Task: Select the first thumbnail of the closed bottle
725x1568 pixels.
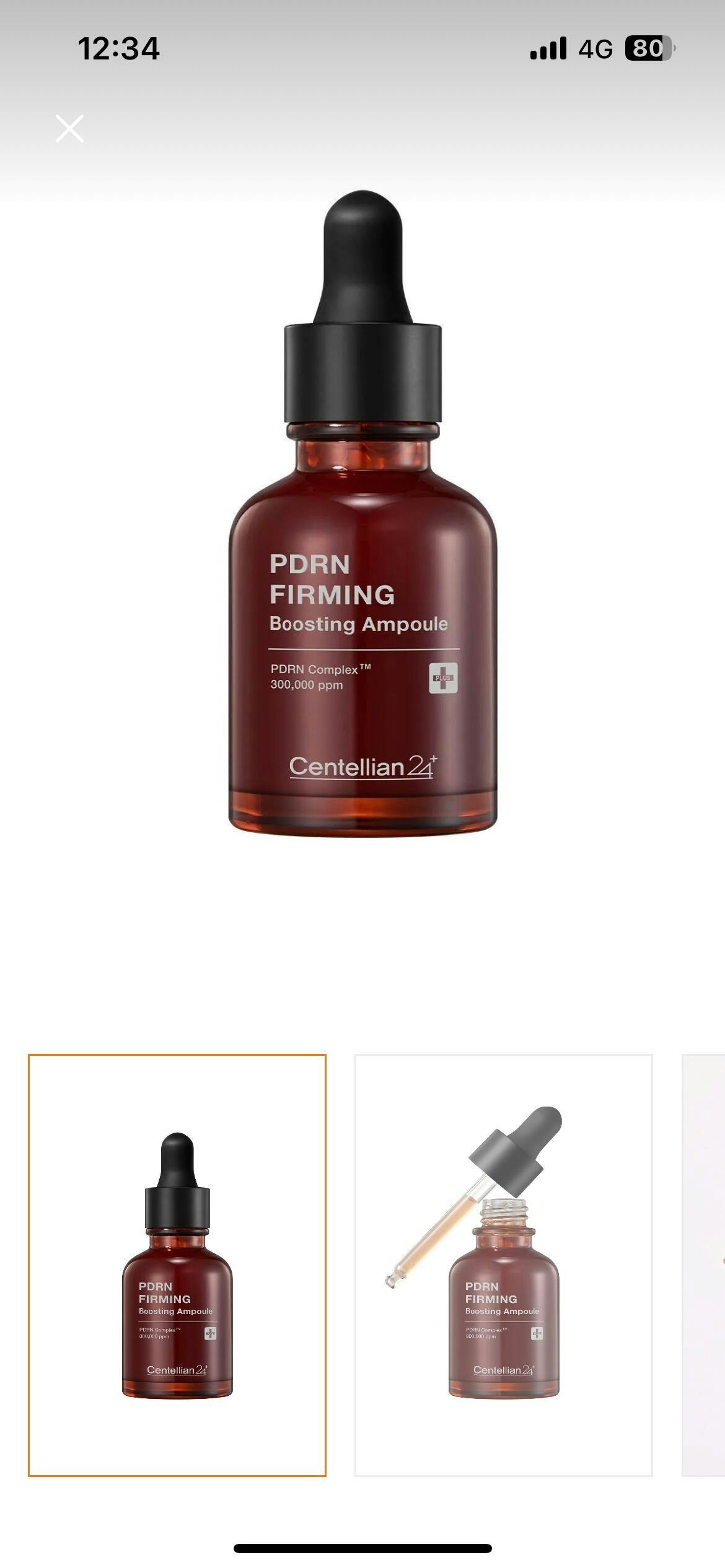Action: 177,1265
